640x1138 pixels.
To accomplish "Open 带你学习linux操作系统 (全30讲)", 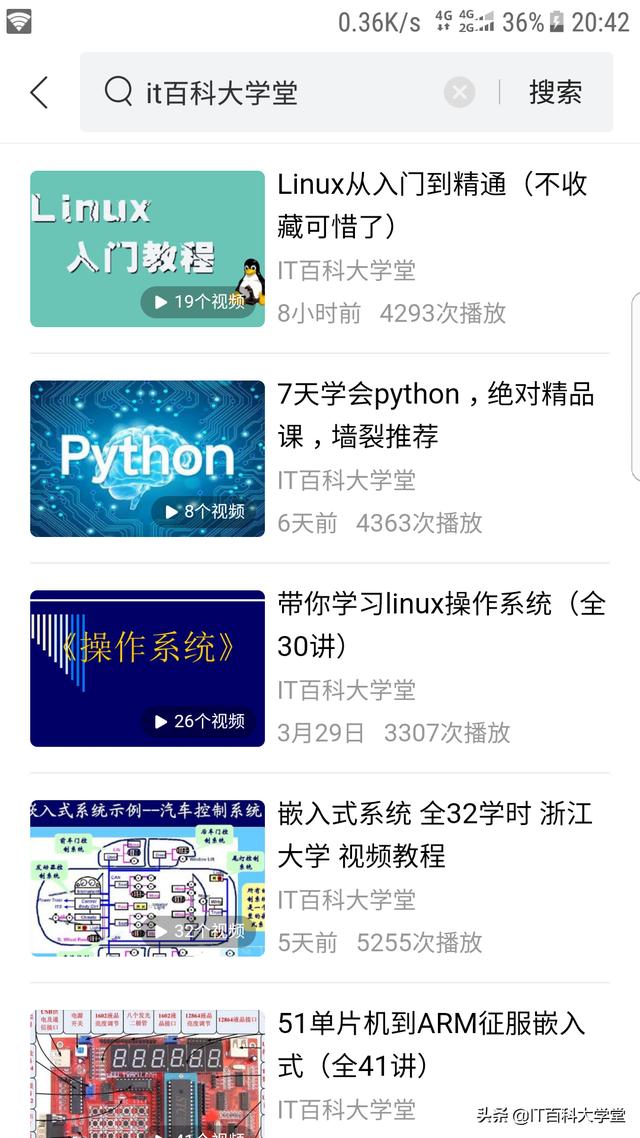I will (440, 625).
